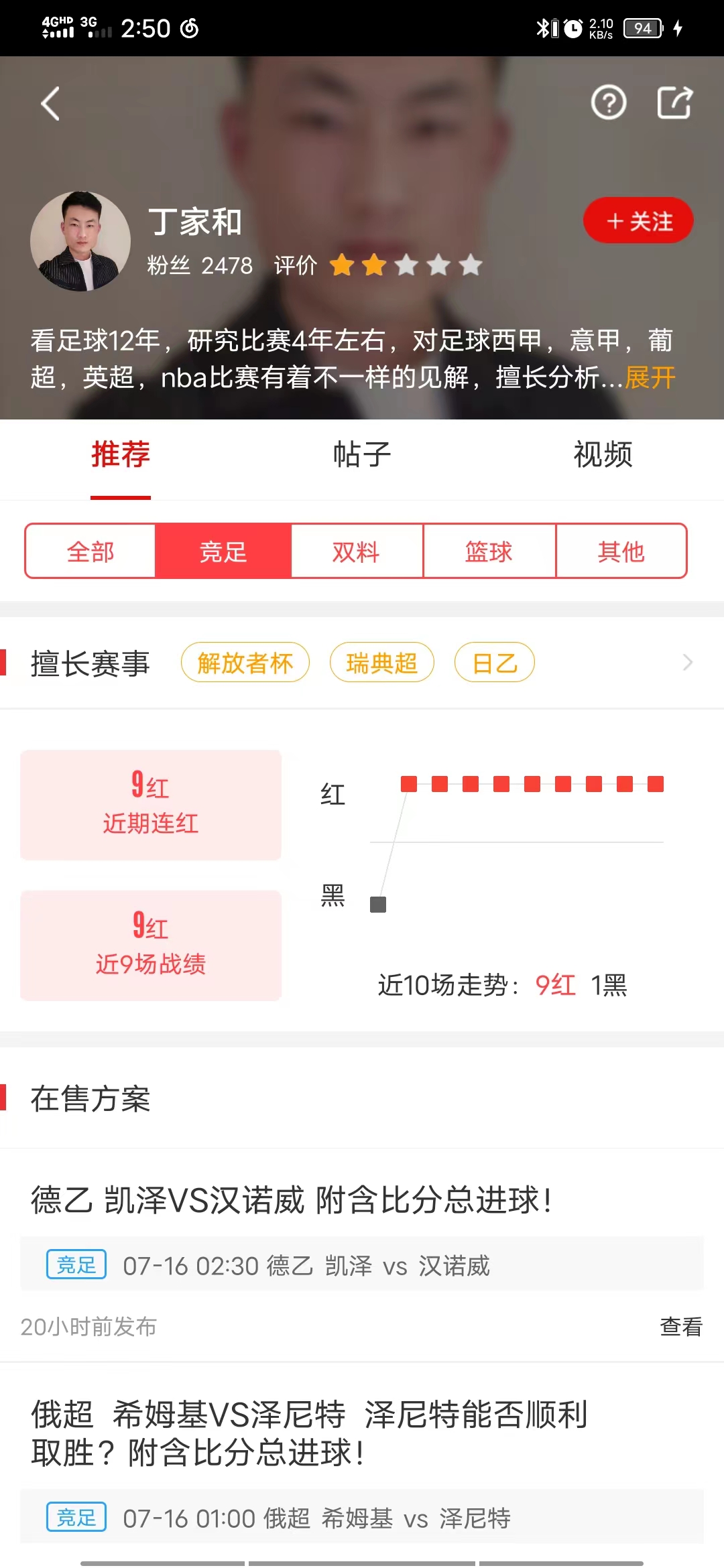Open the 擅长赛事 chevron arrow

687,663
